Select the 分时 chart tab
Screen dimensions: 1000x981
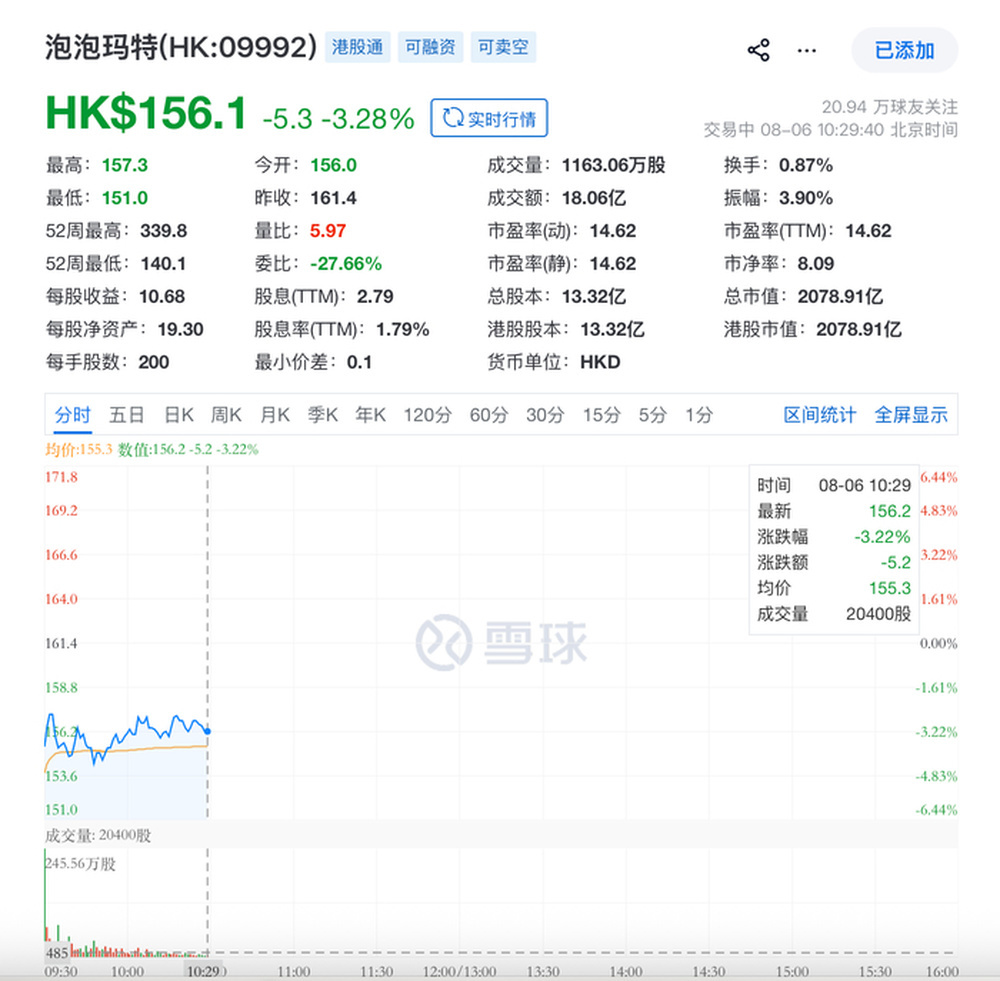tap(73, 415)
